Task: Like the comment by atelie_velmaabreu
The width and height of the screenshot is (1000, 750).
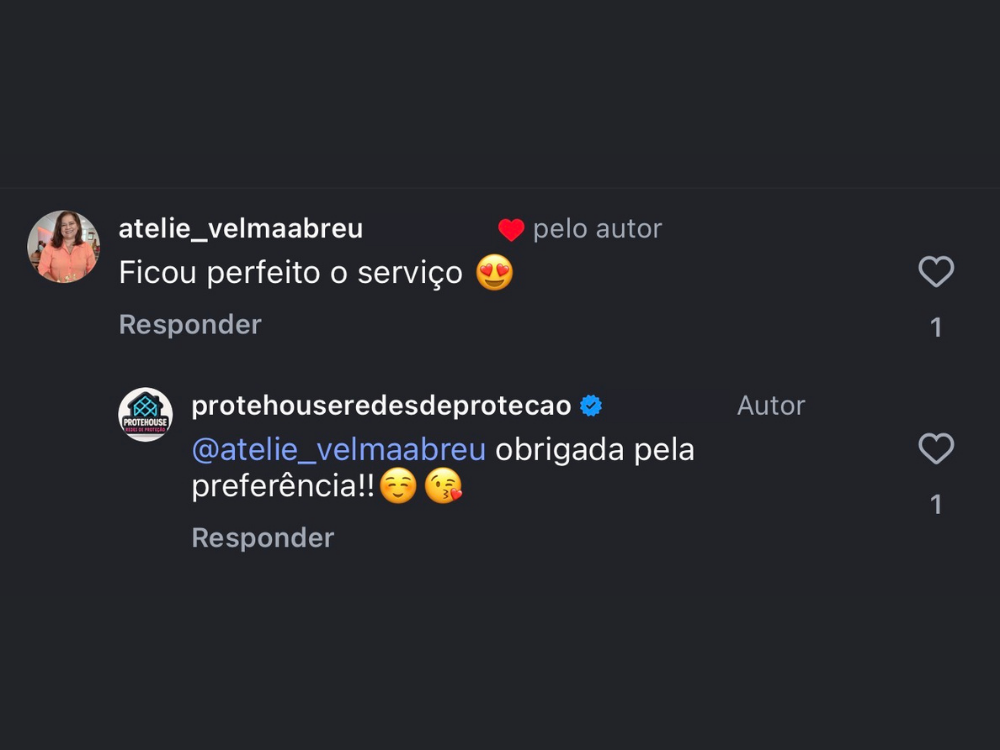Action: [936, 272]
